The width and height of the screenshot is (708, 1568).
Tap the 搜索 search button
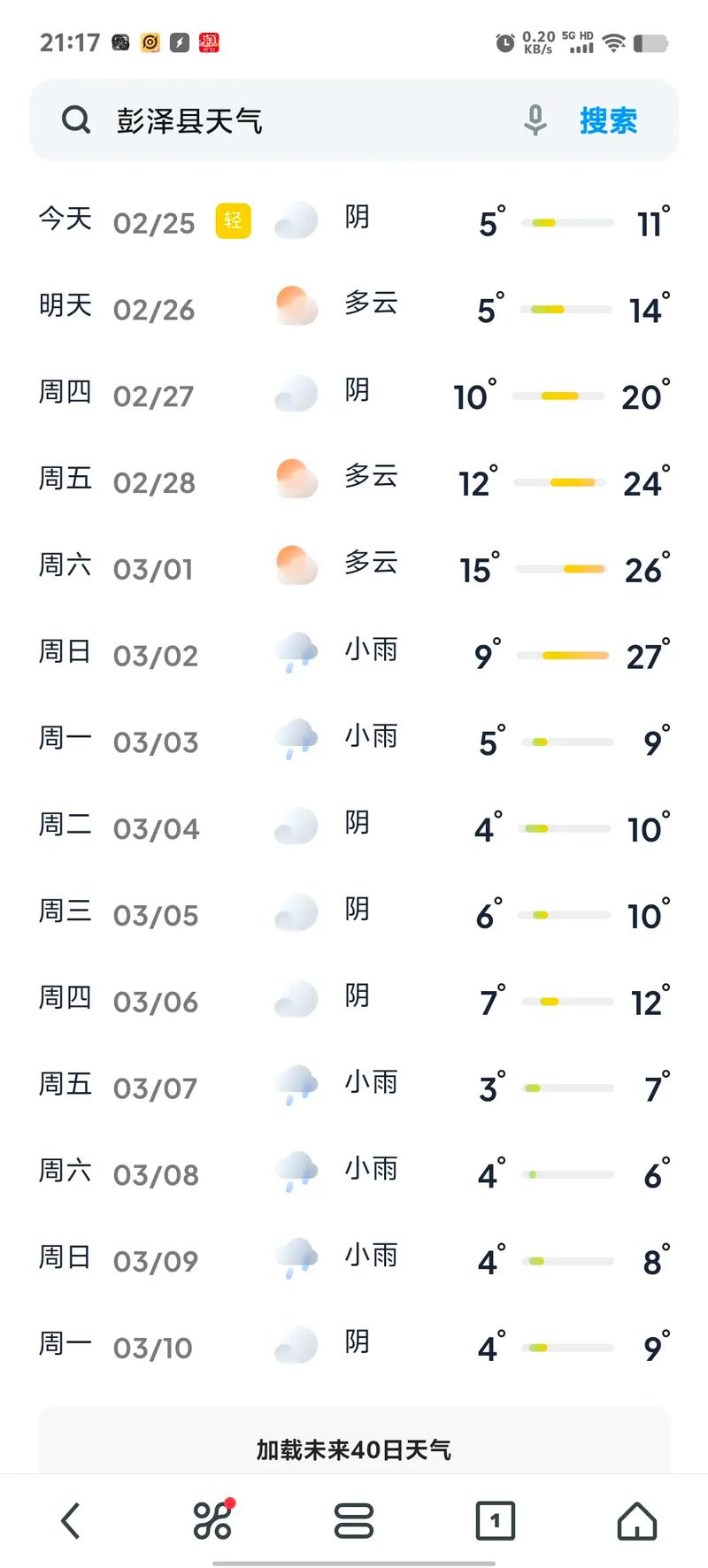607,119
